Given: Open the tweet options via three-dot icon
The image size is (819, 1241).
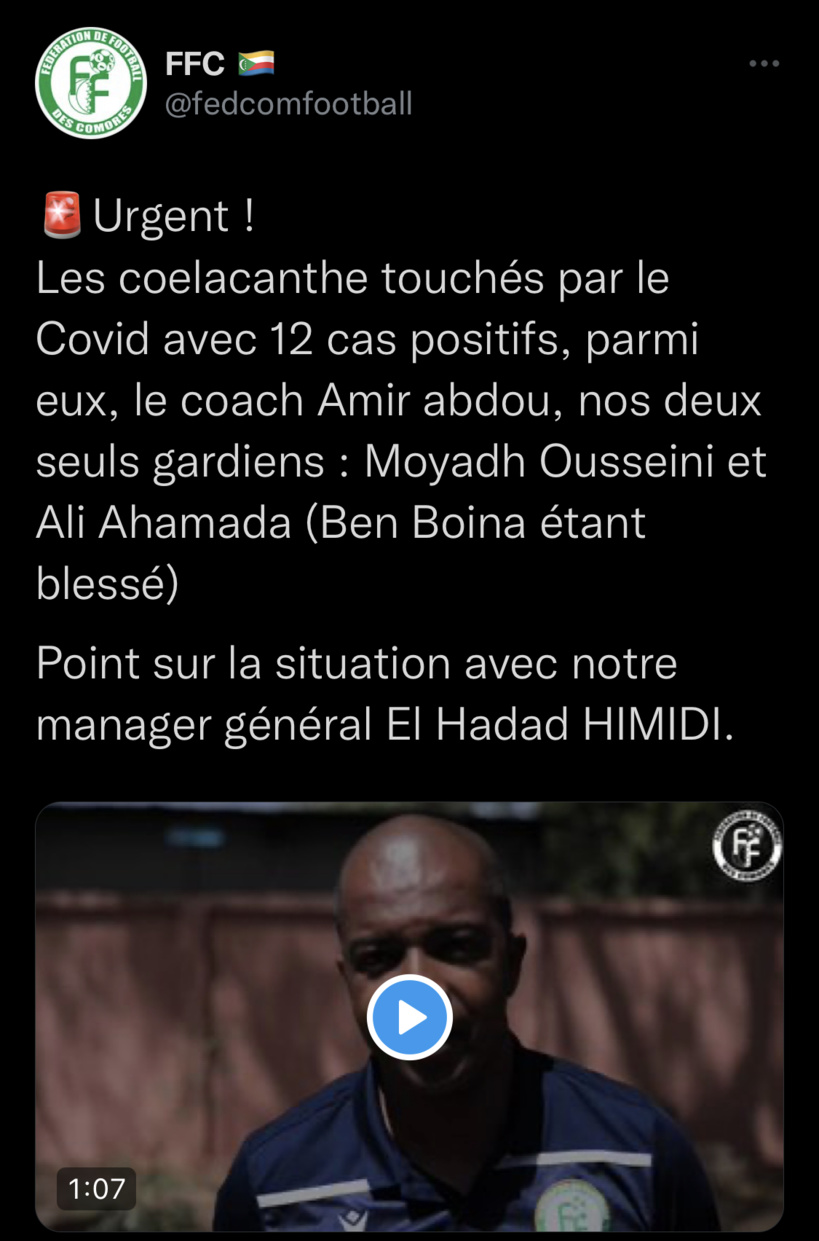Looking at the screenshot, I should pos(764,62).
